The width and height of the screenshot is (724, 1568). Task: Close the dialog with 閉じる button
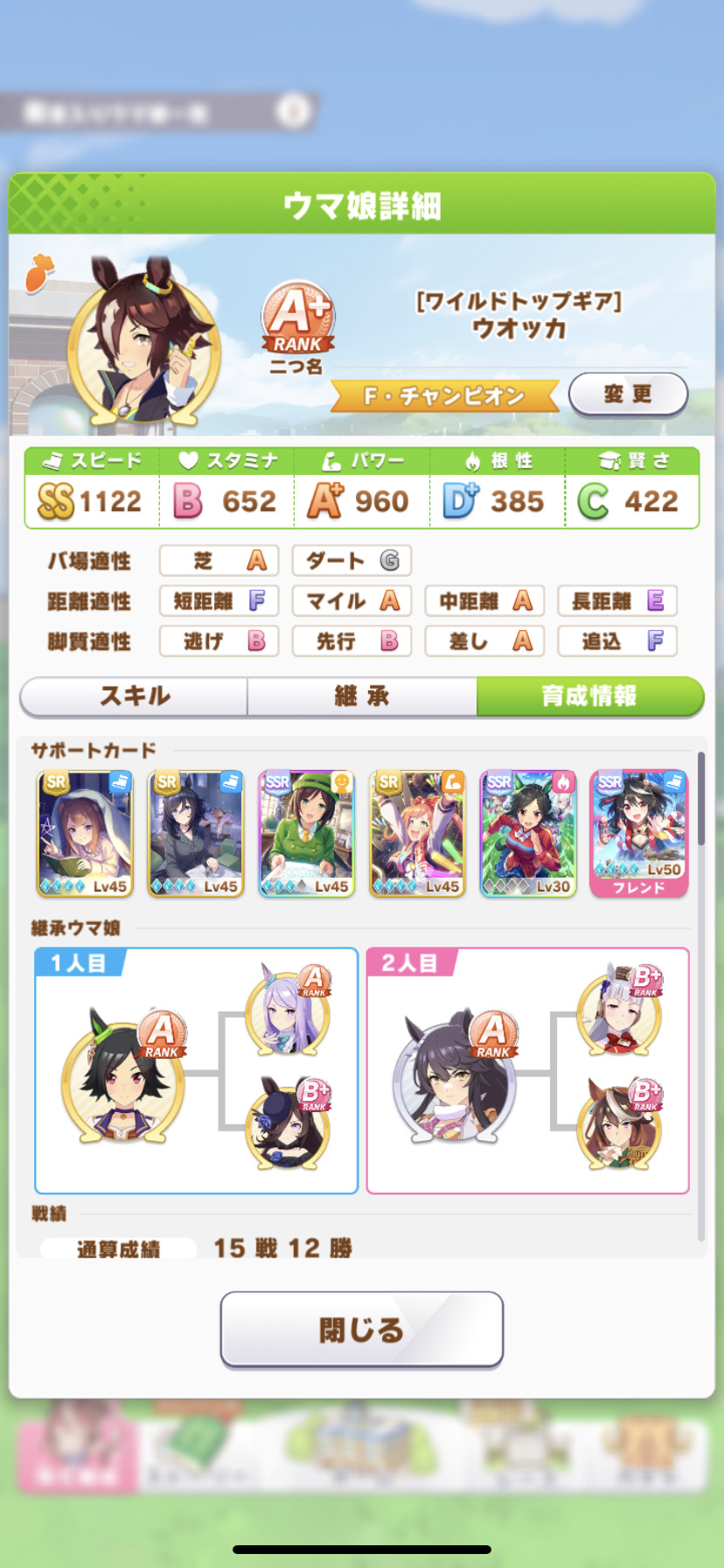362,1329
